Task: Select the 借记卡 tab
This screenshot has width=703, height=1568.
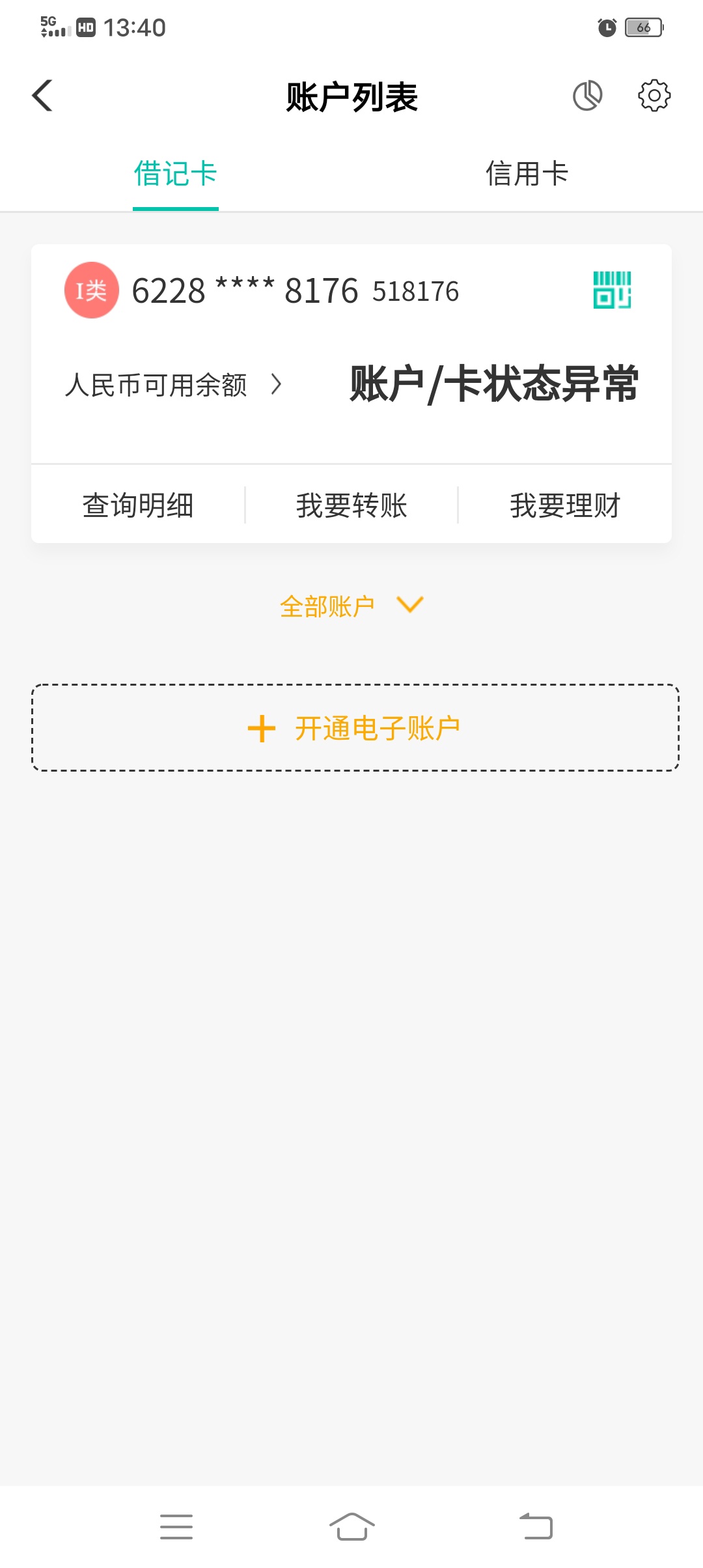Action: point(176,174)
